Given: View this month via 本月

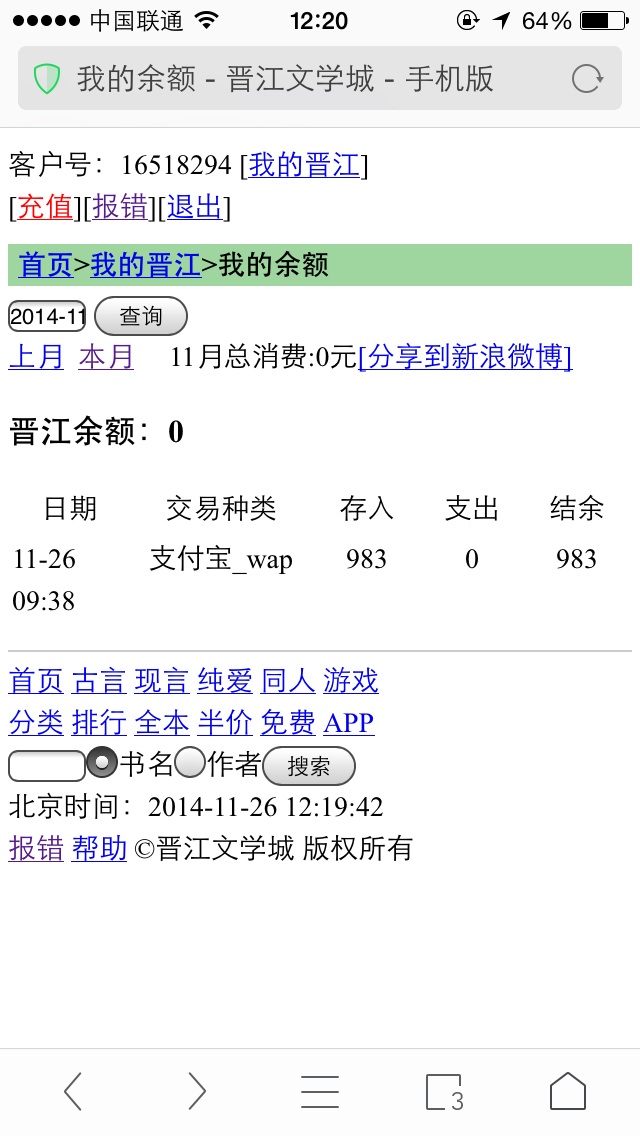Looking at the screenshot, I should [x=106, y=357].
